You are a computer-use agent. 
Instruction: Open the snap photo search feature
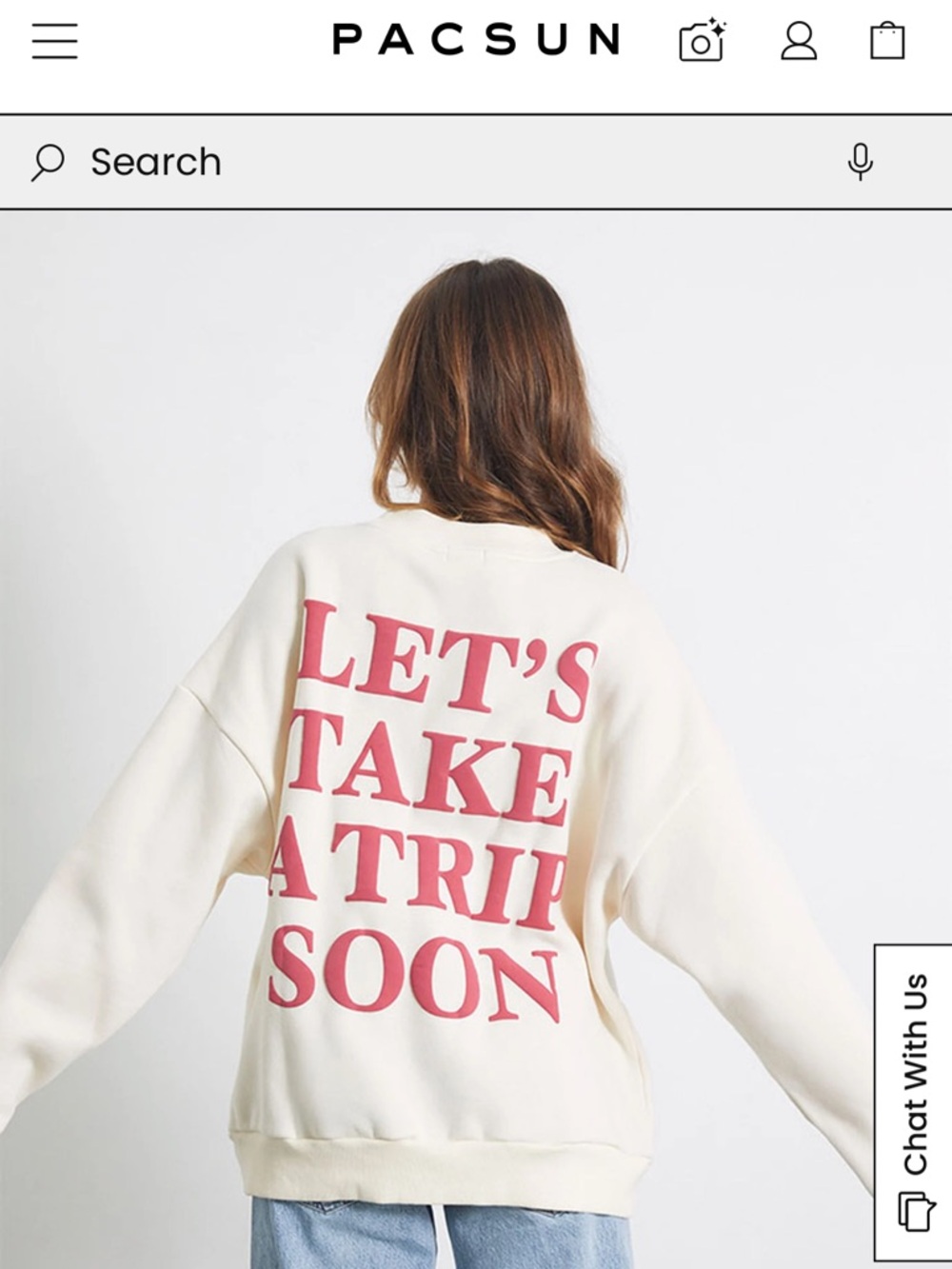pyautogui.click(x=703, y=41)
